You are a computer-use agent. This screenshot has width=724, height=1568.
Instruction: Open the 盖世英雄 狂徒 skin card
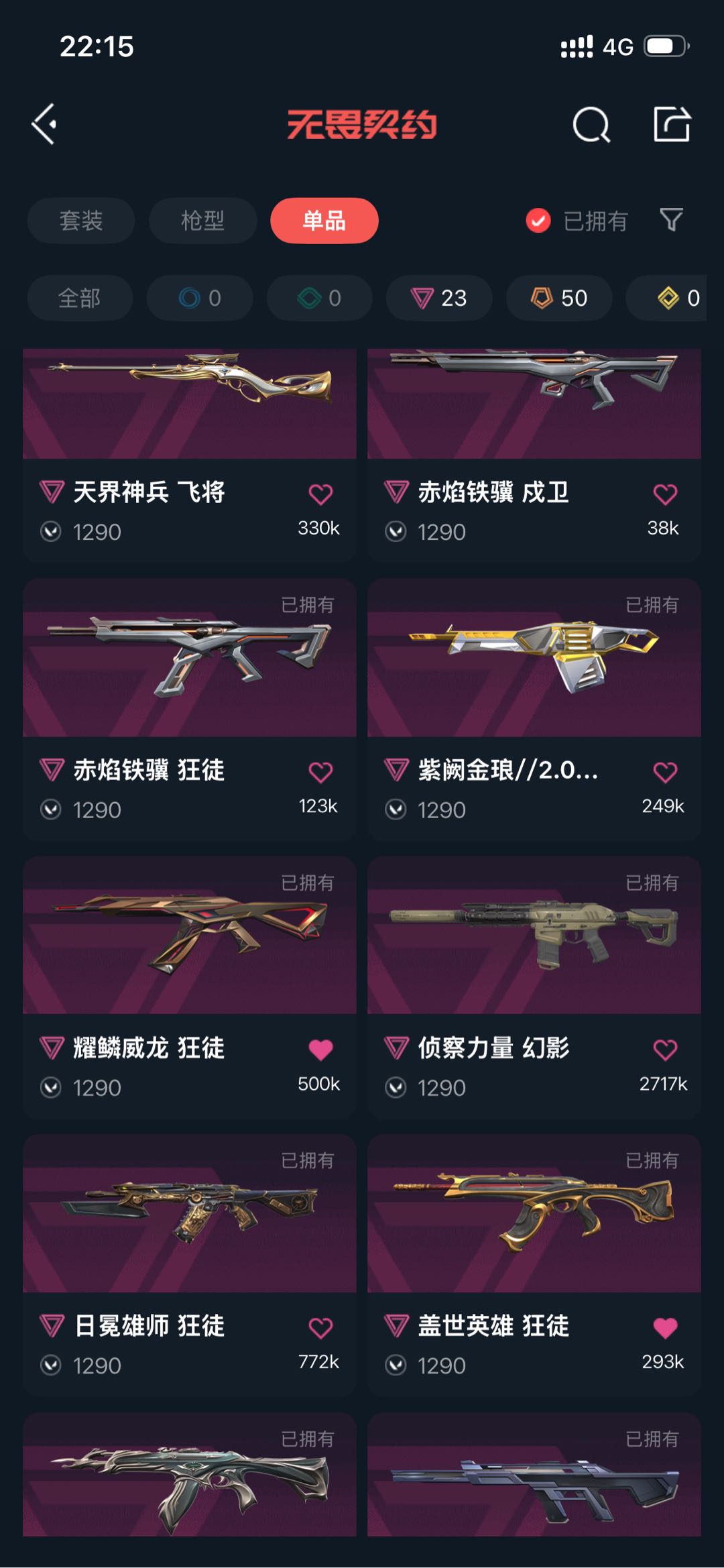click(x=534, y=1266)
